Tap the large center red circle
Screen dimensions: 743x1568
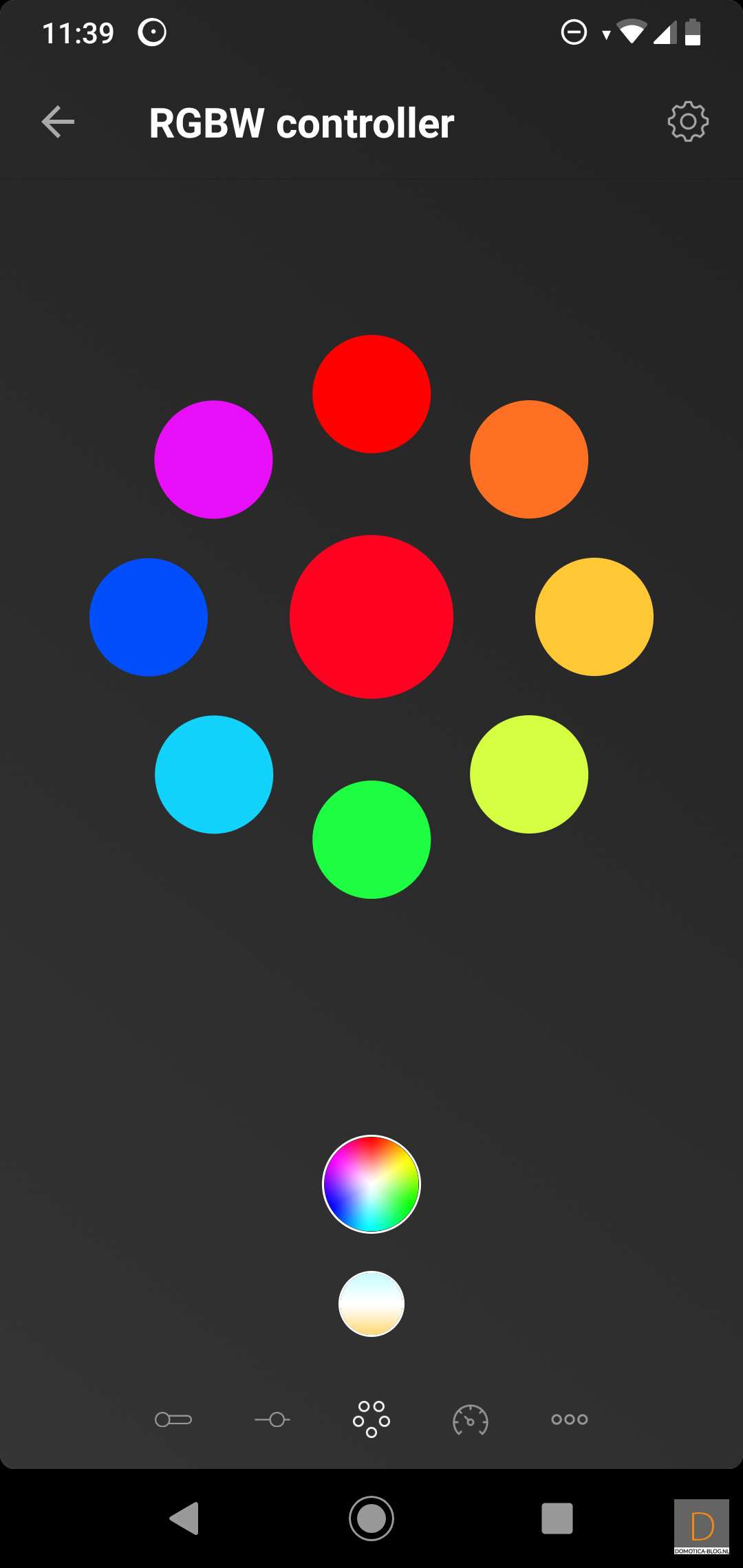click(371, 617)
